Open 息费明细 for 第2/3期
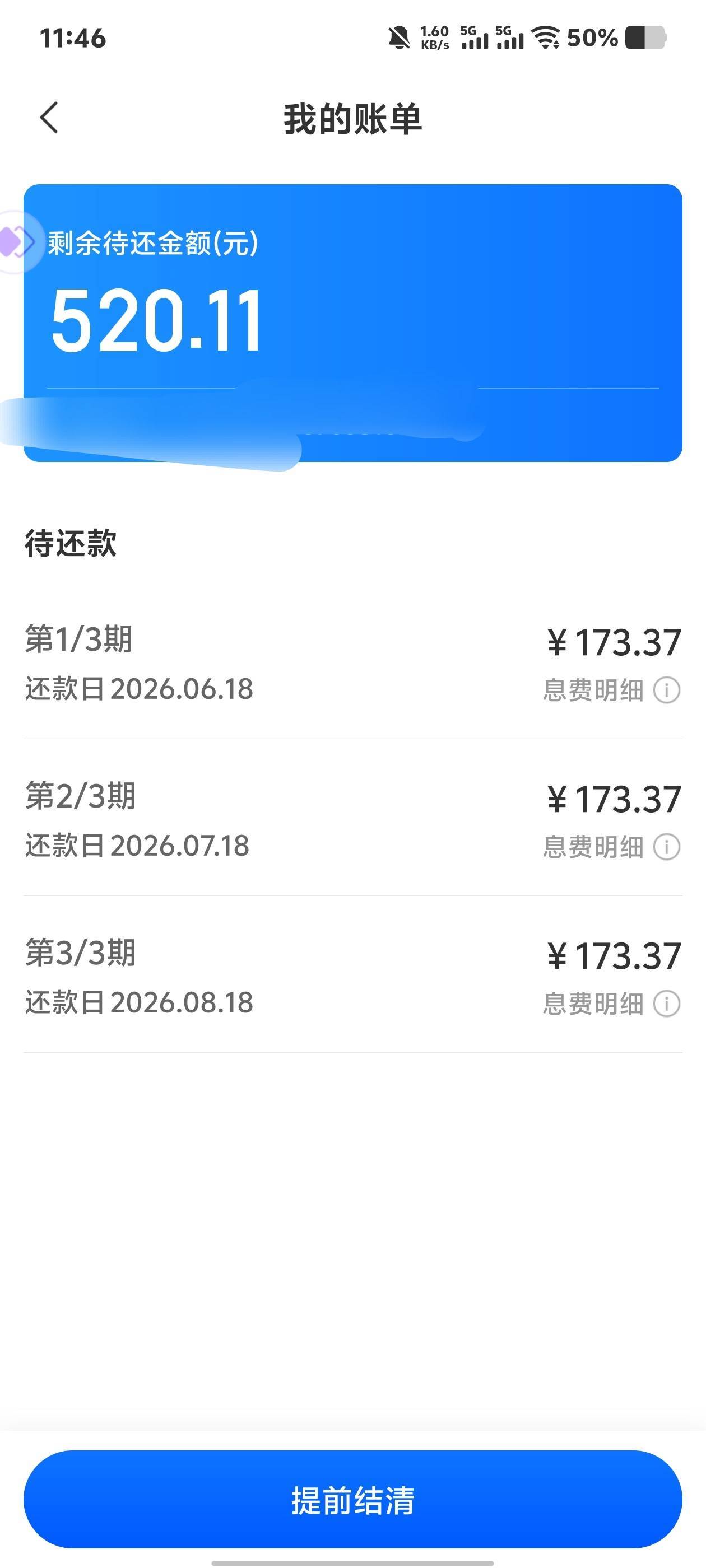The height and width of the screenshot is (1568, 706). click(611, 847)
